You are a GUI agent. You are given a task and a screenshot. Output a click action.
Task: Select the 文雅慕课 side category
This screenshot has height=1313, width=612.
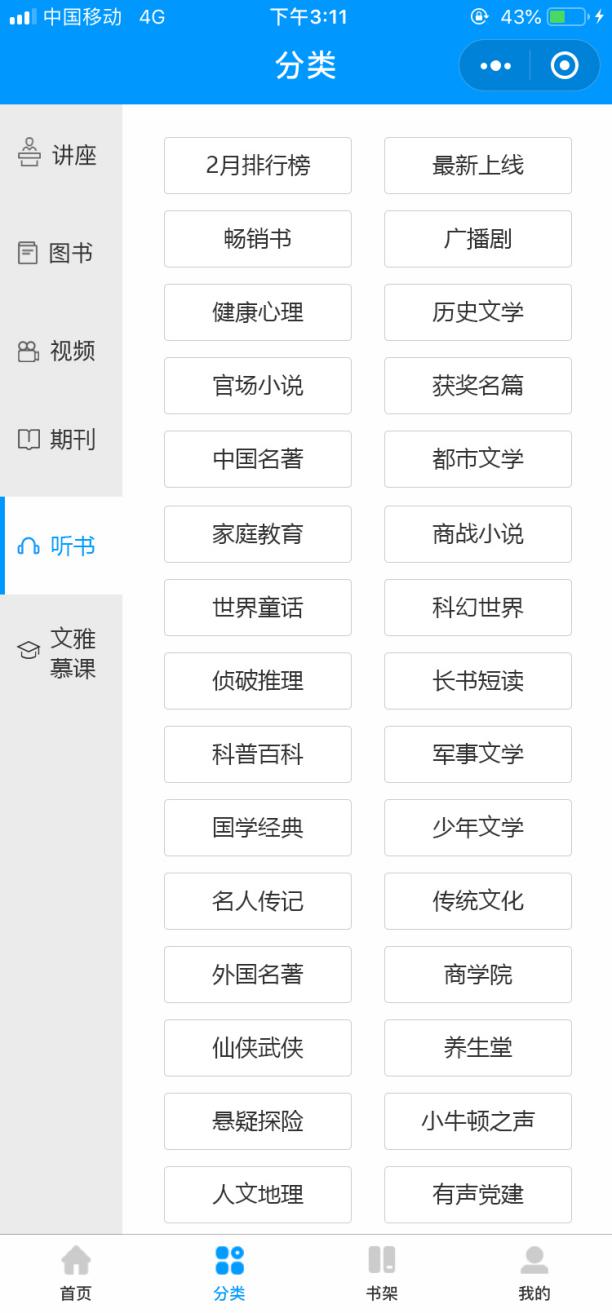pos(61,653)
